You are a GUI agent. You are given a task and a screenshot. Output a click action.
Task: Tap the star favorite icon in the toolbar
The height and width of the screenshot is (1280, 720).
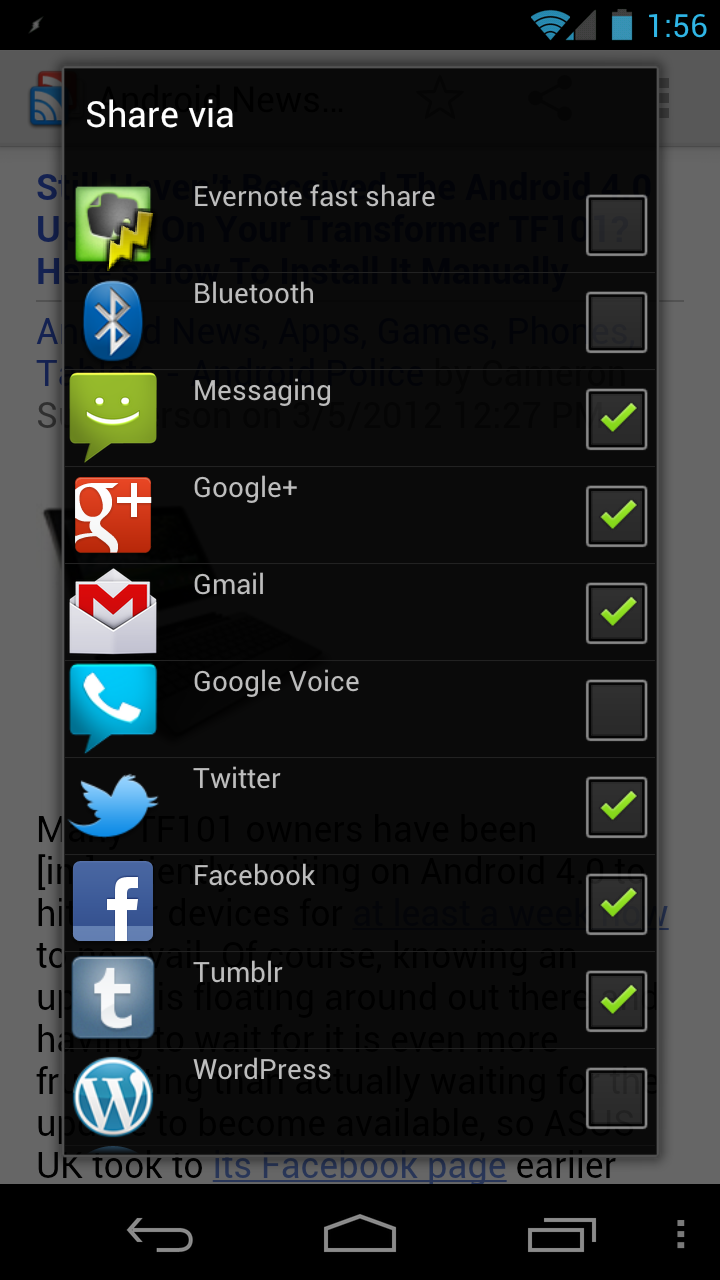(x=440, y=98)
